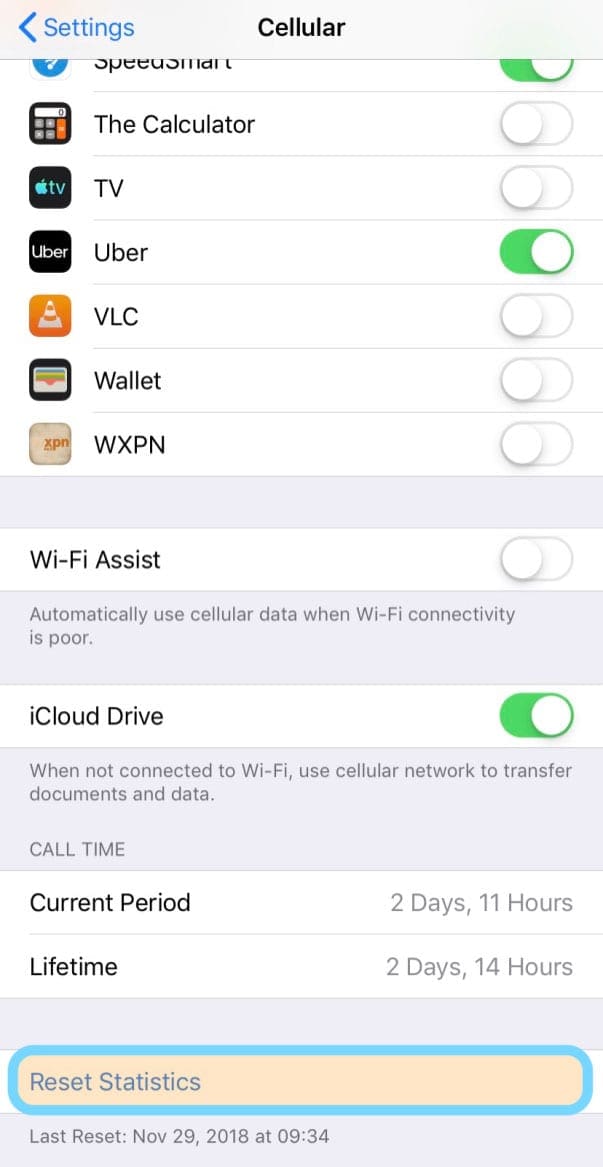The image size is (603, 1167).
Task: Enable cellular data for The Calculator
Action: 536,124
